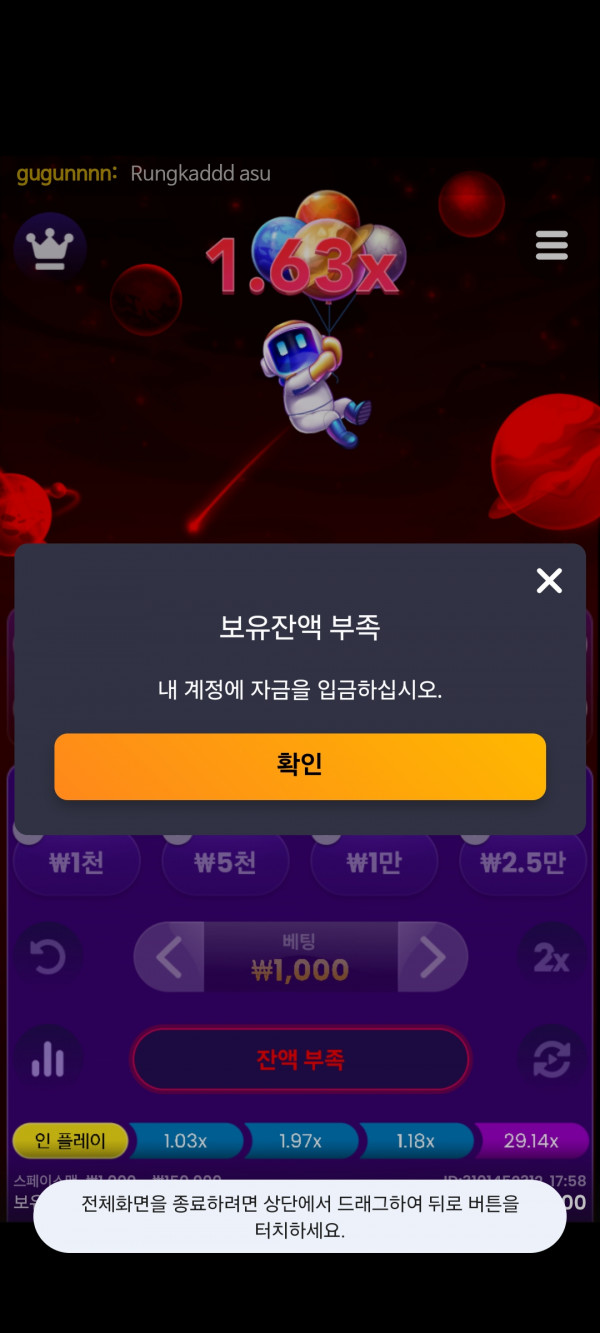Increase the bet with the right arrow
This screenshot has width=600, height=1333.
coord(432,958)
